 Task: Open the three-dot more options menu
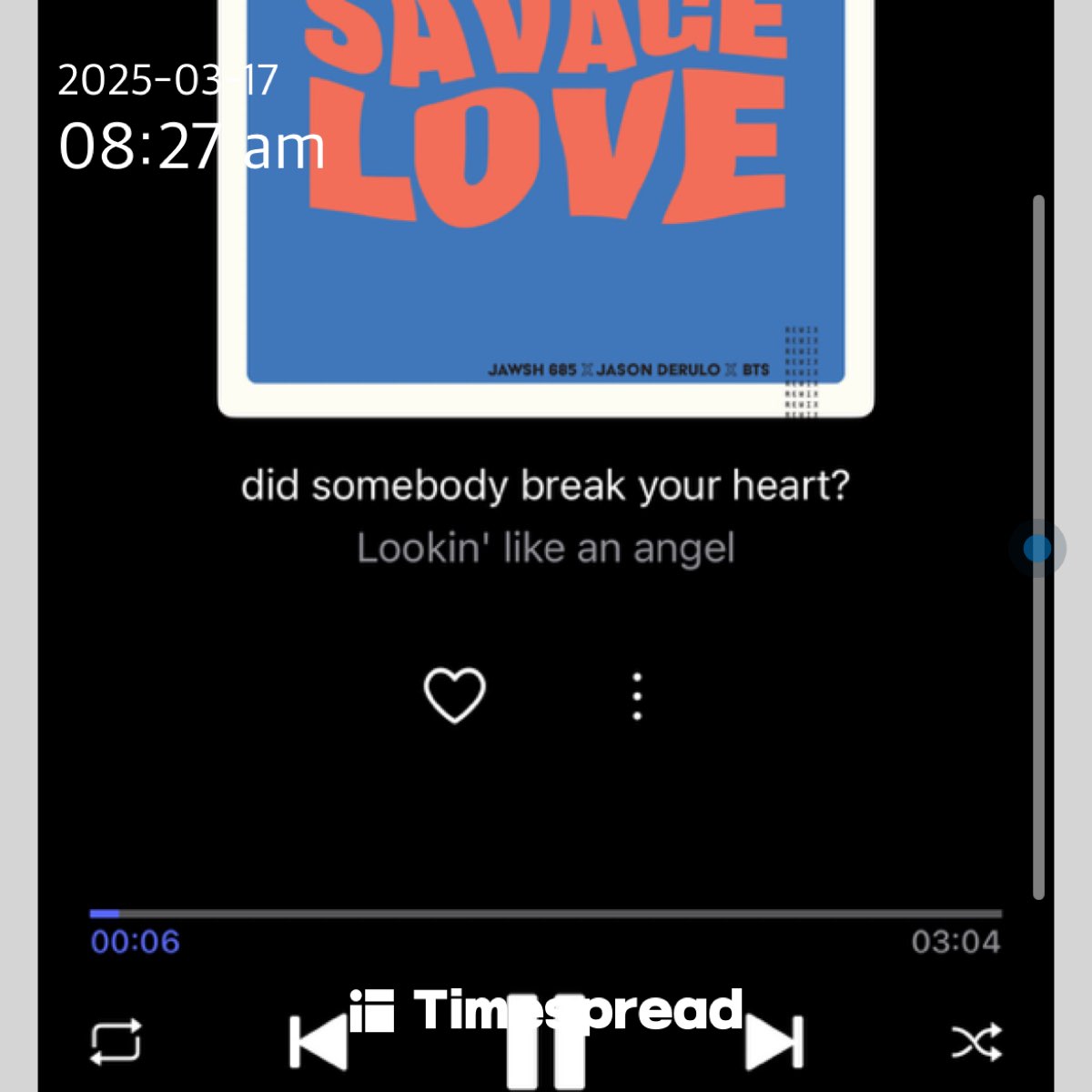[637, 697]
